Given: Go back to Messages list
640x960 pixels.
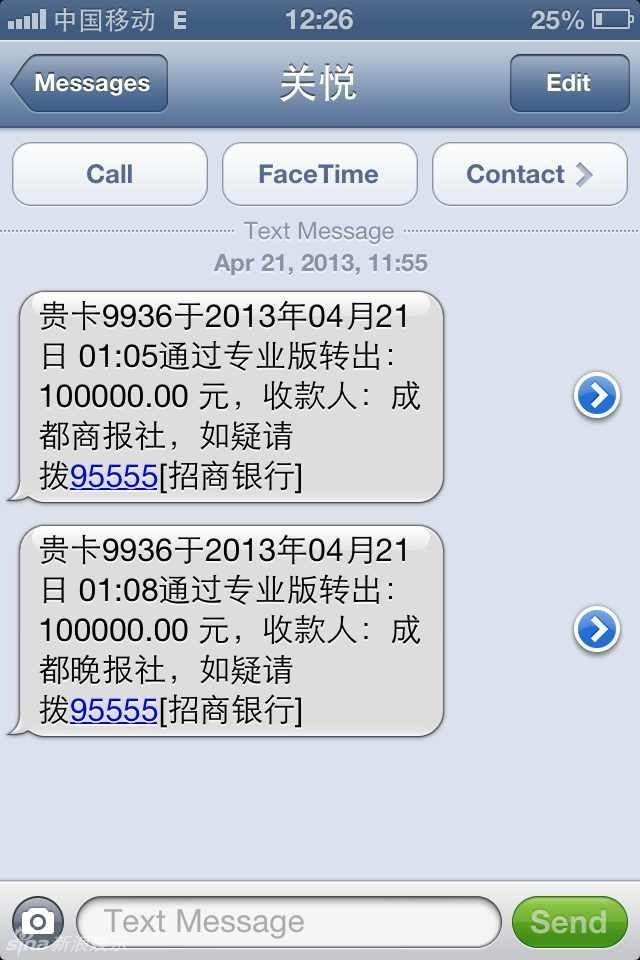Looking at the screenshot, I should tap(90, 83).
